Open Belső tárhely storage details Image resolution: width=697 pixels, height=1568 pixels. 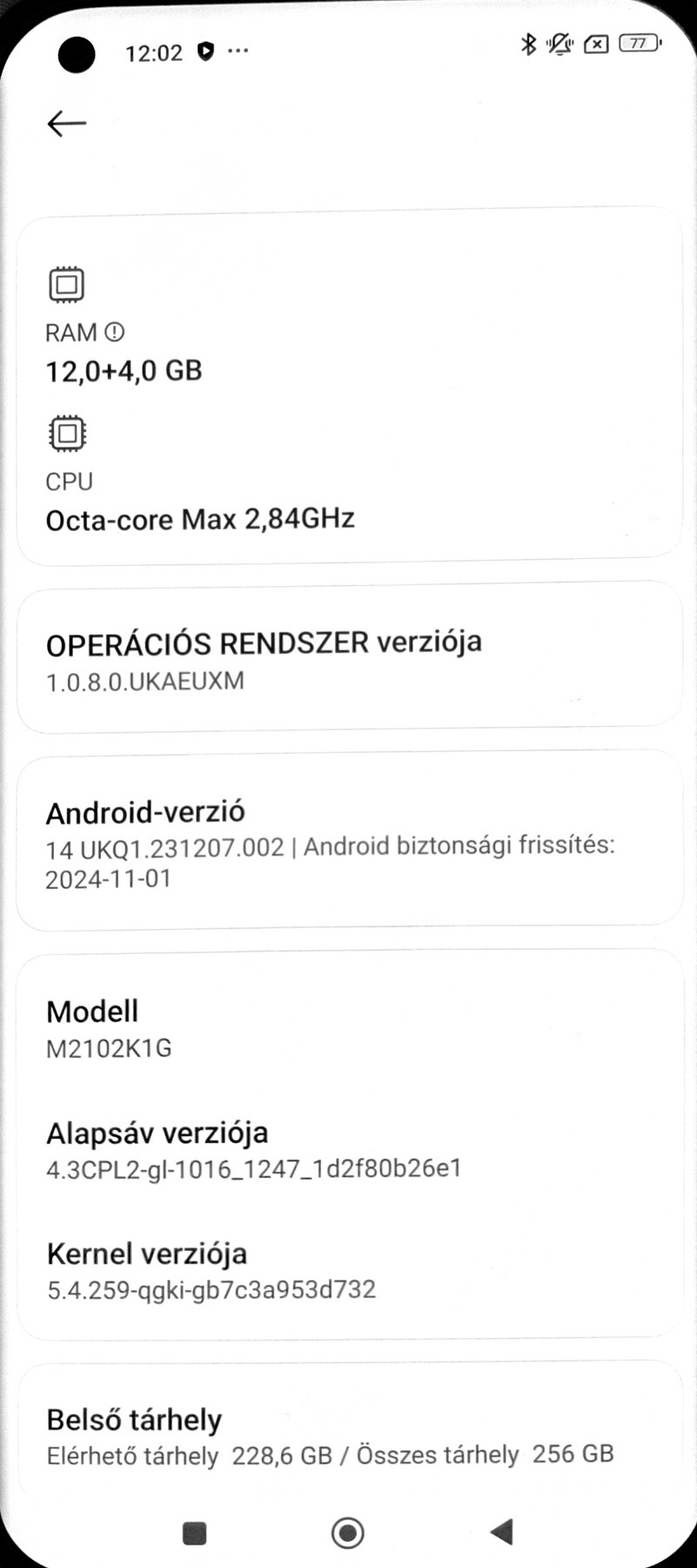(x=348, y=1436)
